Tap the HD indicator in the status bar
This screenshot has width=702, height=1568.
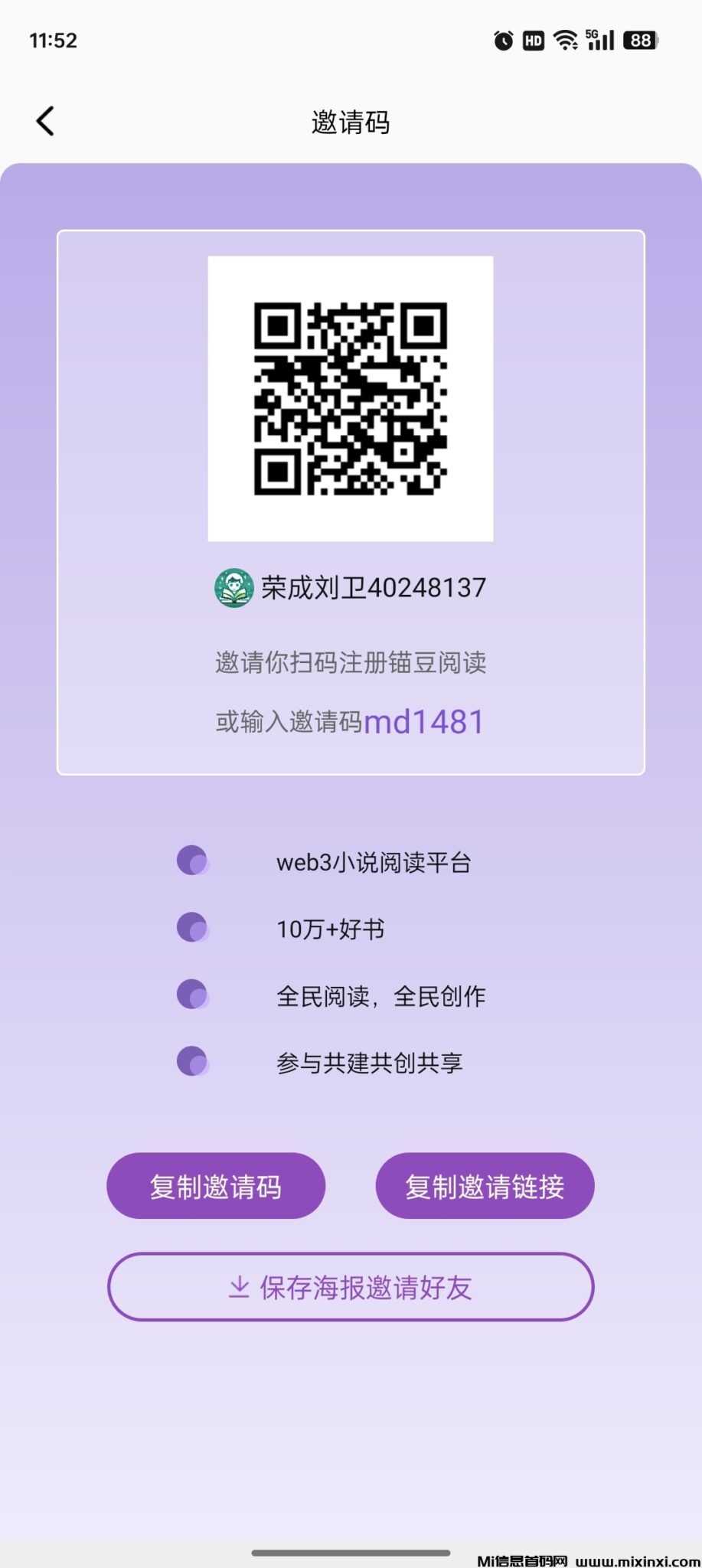(534, 40)
